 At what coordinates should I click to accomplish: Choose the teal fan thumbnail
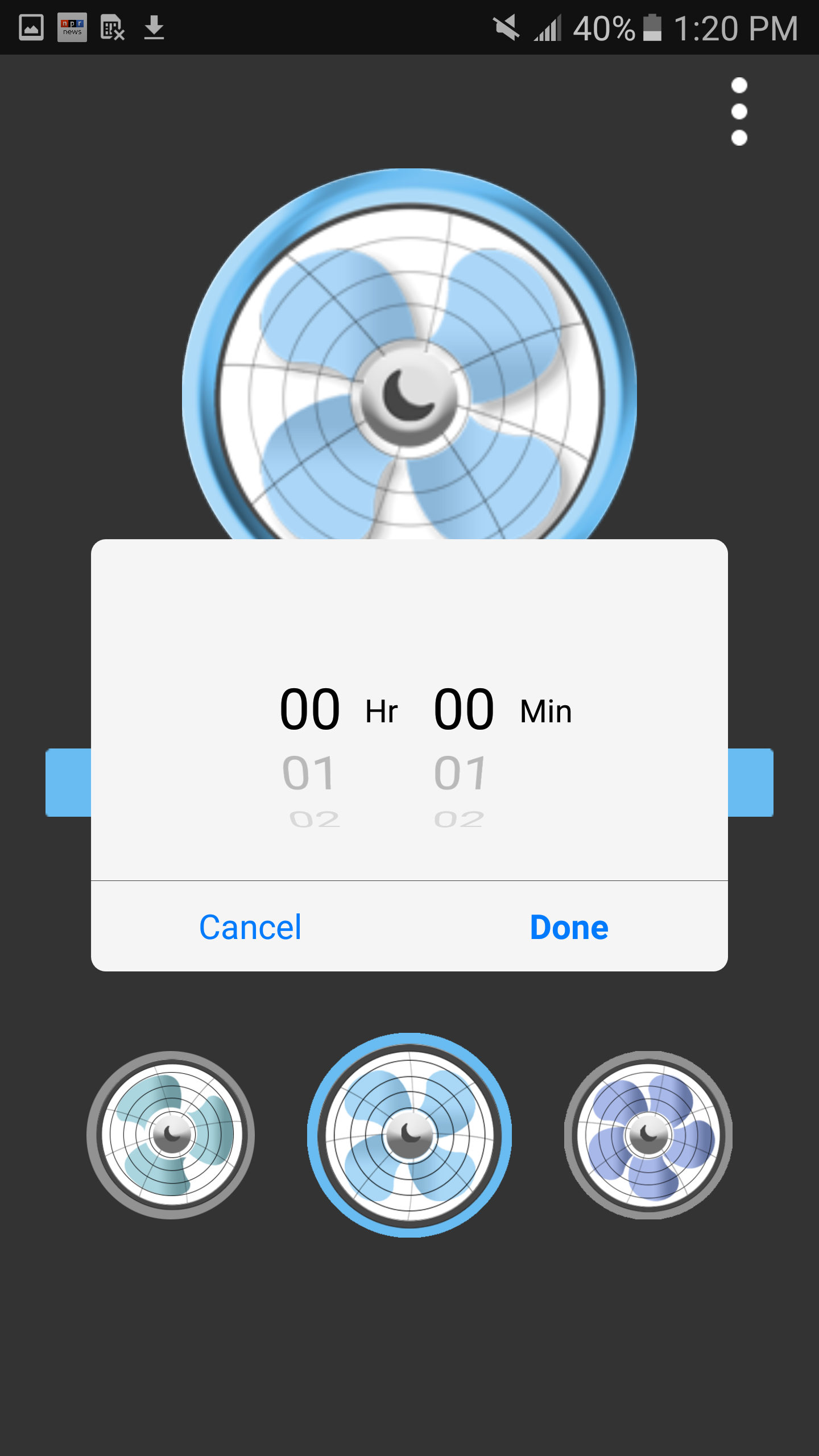(171, 1135)
